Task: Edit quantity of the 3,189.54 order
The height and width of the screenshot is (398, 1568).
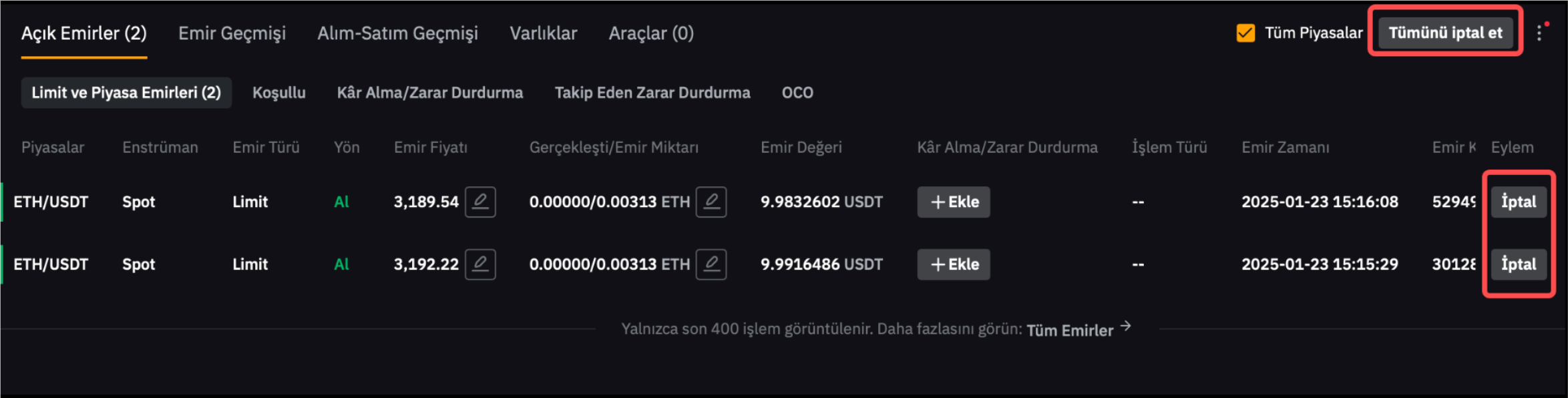Action: (x=711, y=202)
